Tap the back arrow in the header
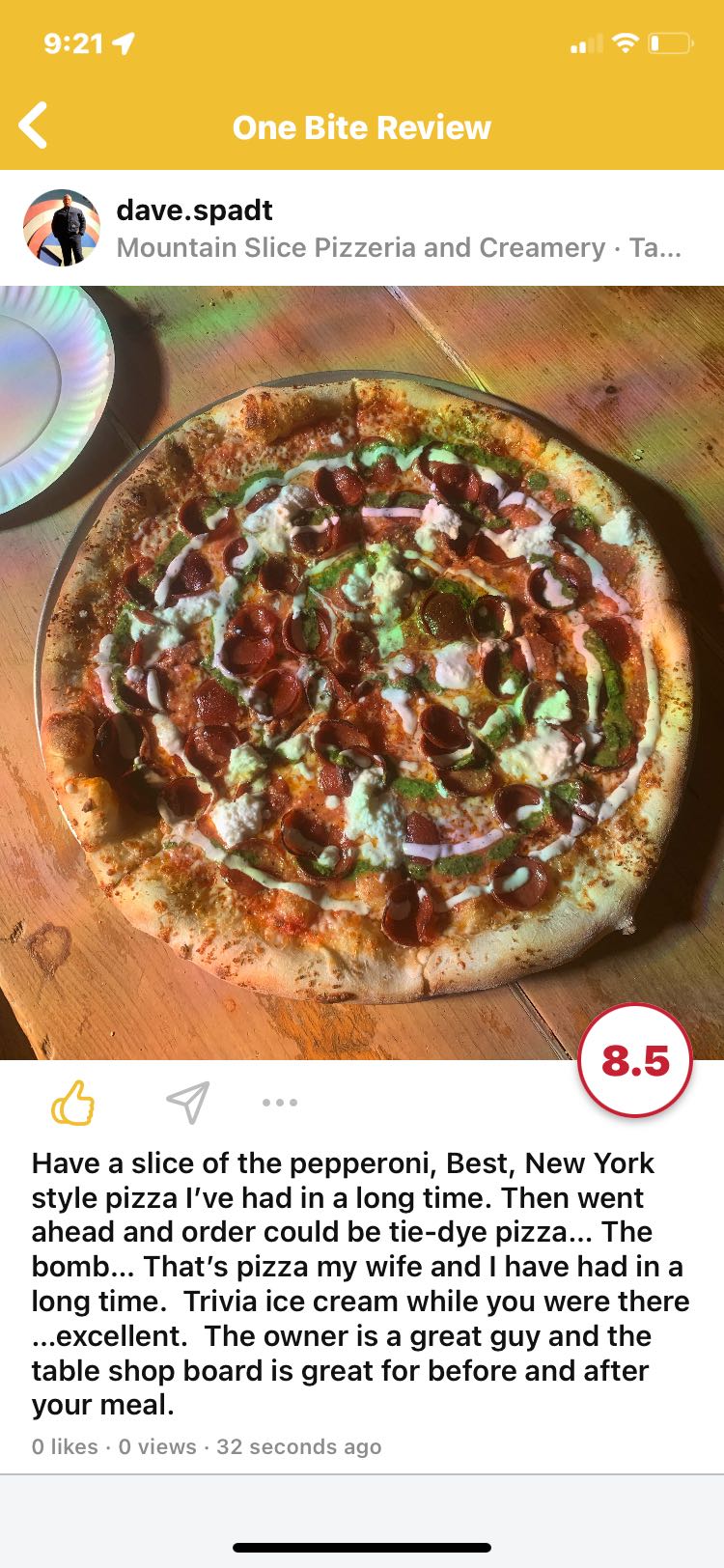The width and height of the screenshot is (724, 1568). [34, 126]
